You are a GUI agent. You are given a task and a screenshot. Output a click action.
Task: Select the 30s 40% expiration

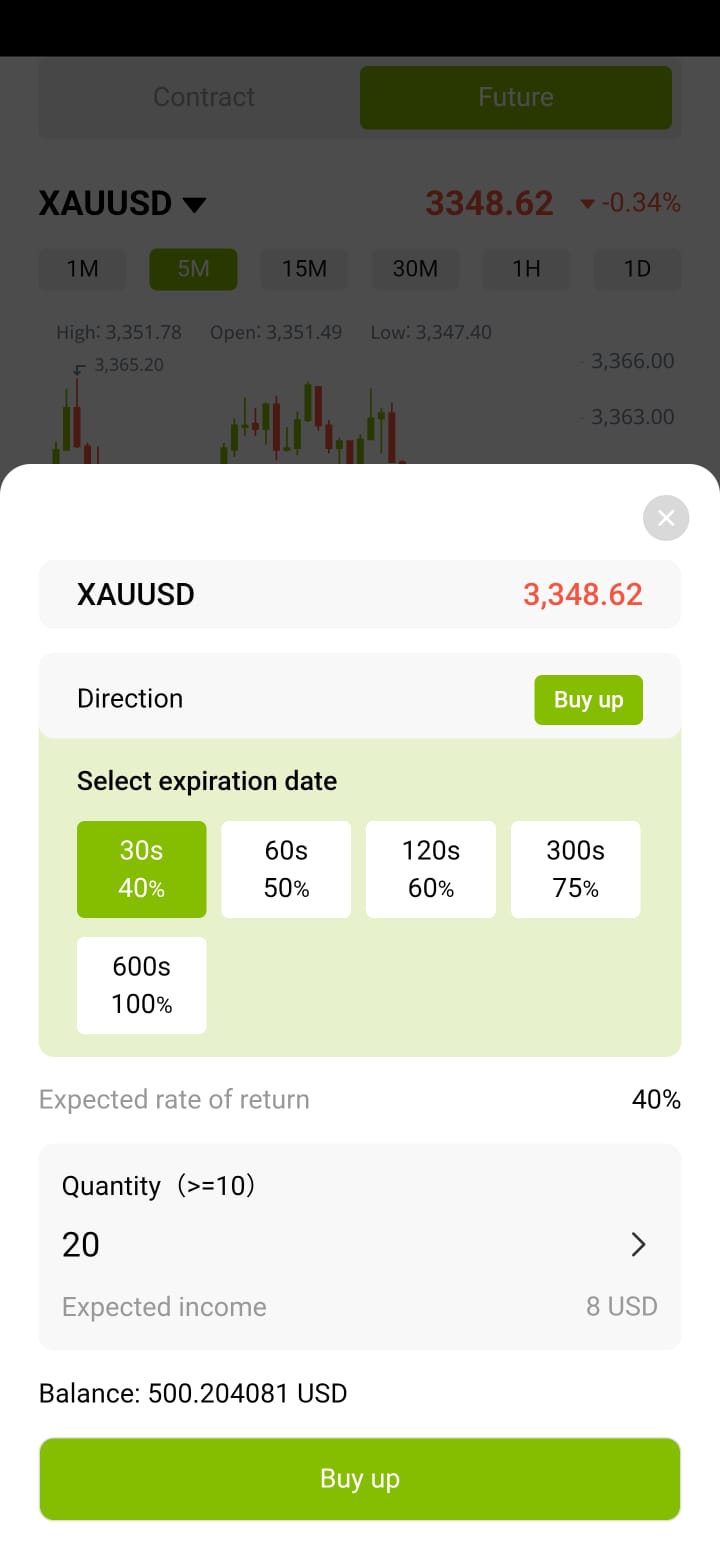click(141, 869)
